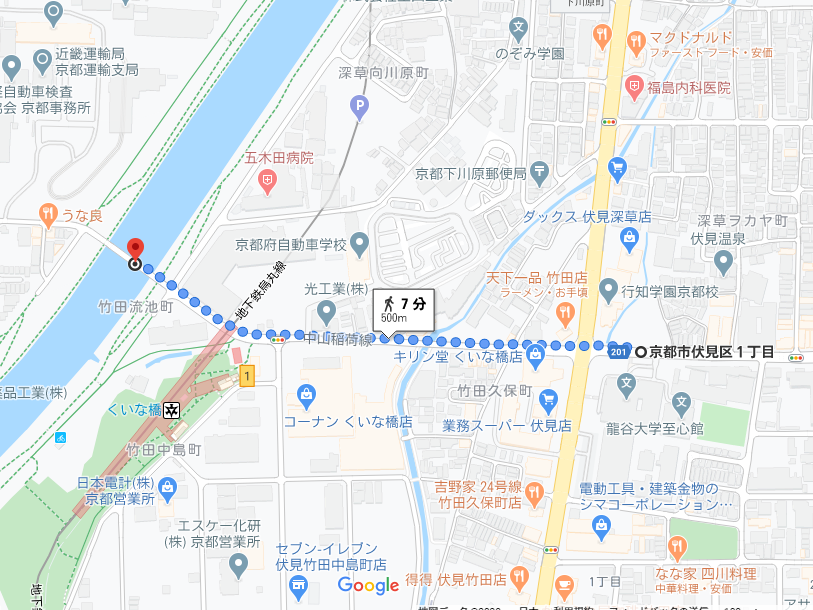This screenshot has width=813, height=610.
Task: Select the なな家 四川料理 restaurant marker
Action: click(678, 546)
